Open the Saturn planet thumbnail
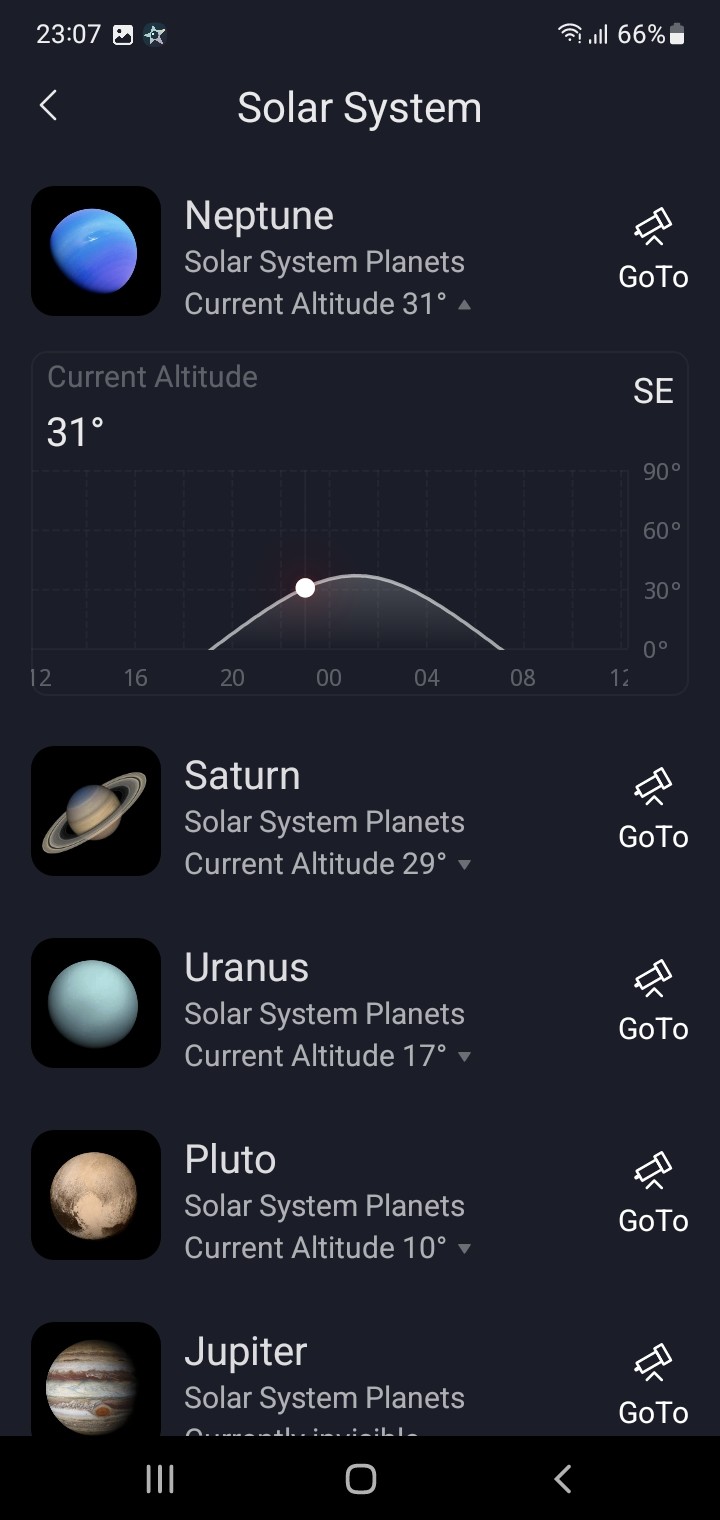Image resolution: width=720 pixels, height=1520 pixels. pos(96,811)
